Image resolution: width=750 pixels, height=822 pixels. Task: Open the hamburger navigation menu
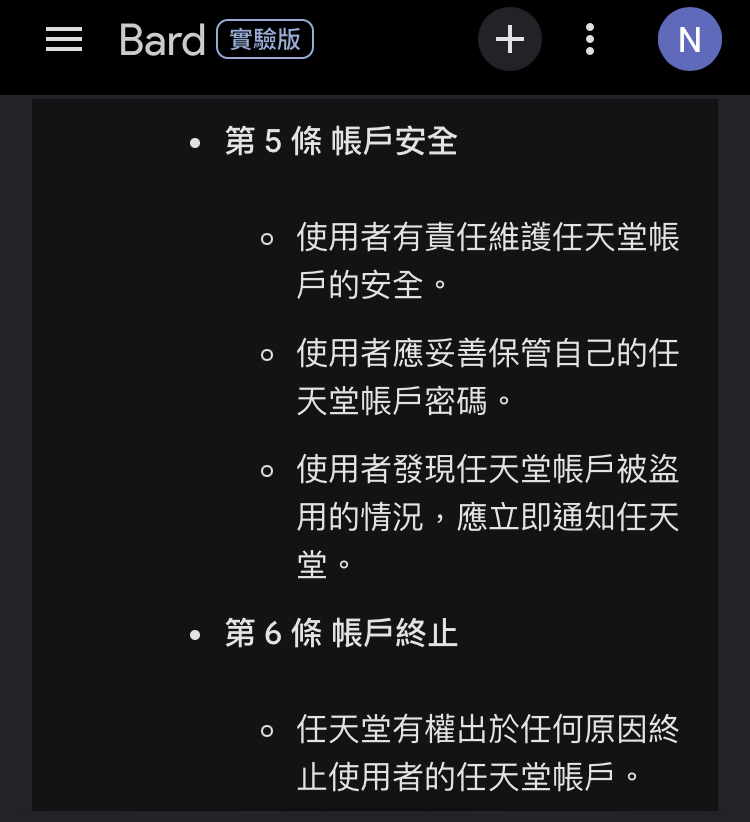coord(64,40)
